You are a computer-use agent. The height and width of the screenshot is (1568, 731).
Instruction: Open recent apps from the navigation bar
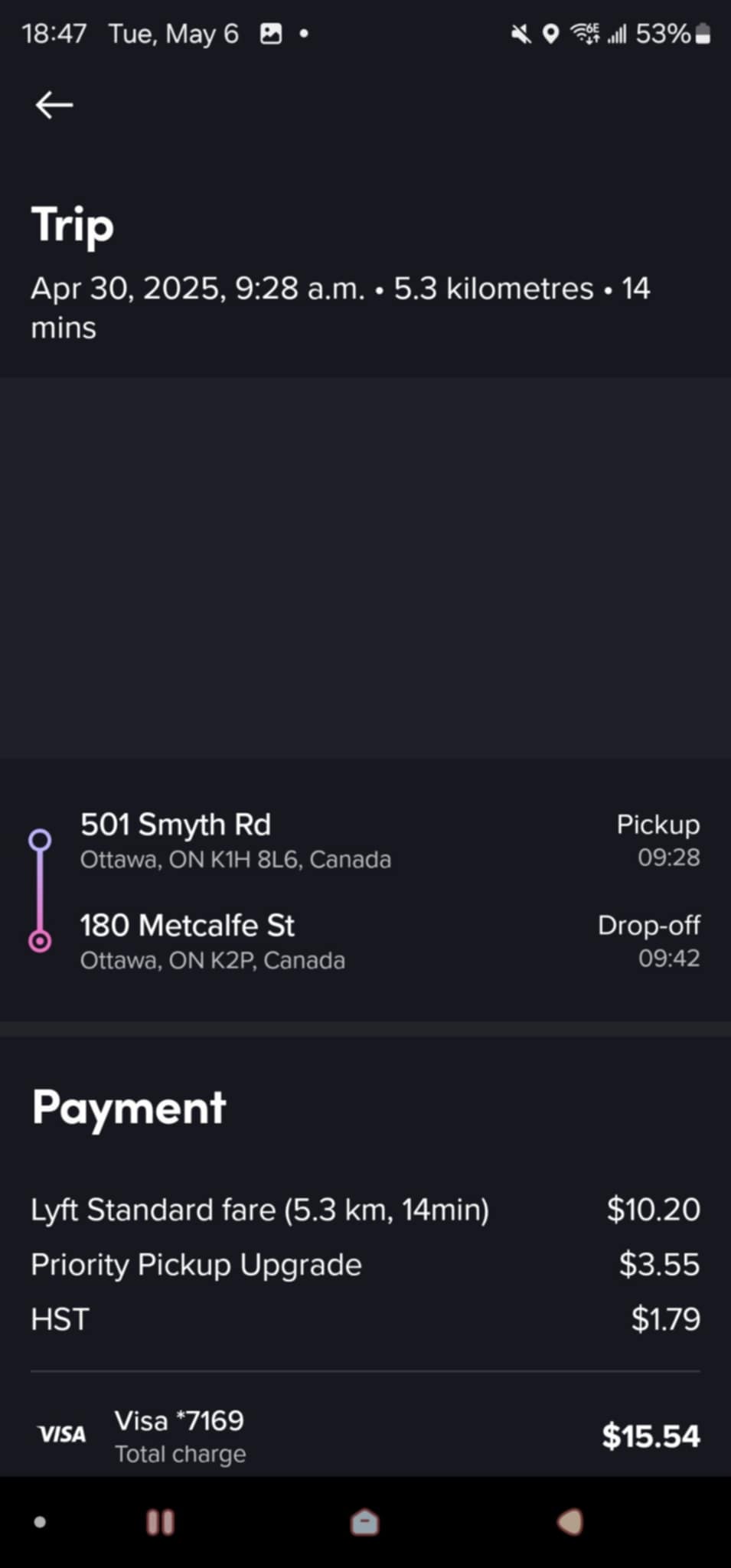[x=161, y=1522]
